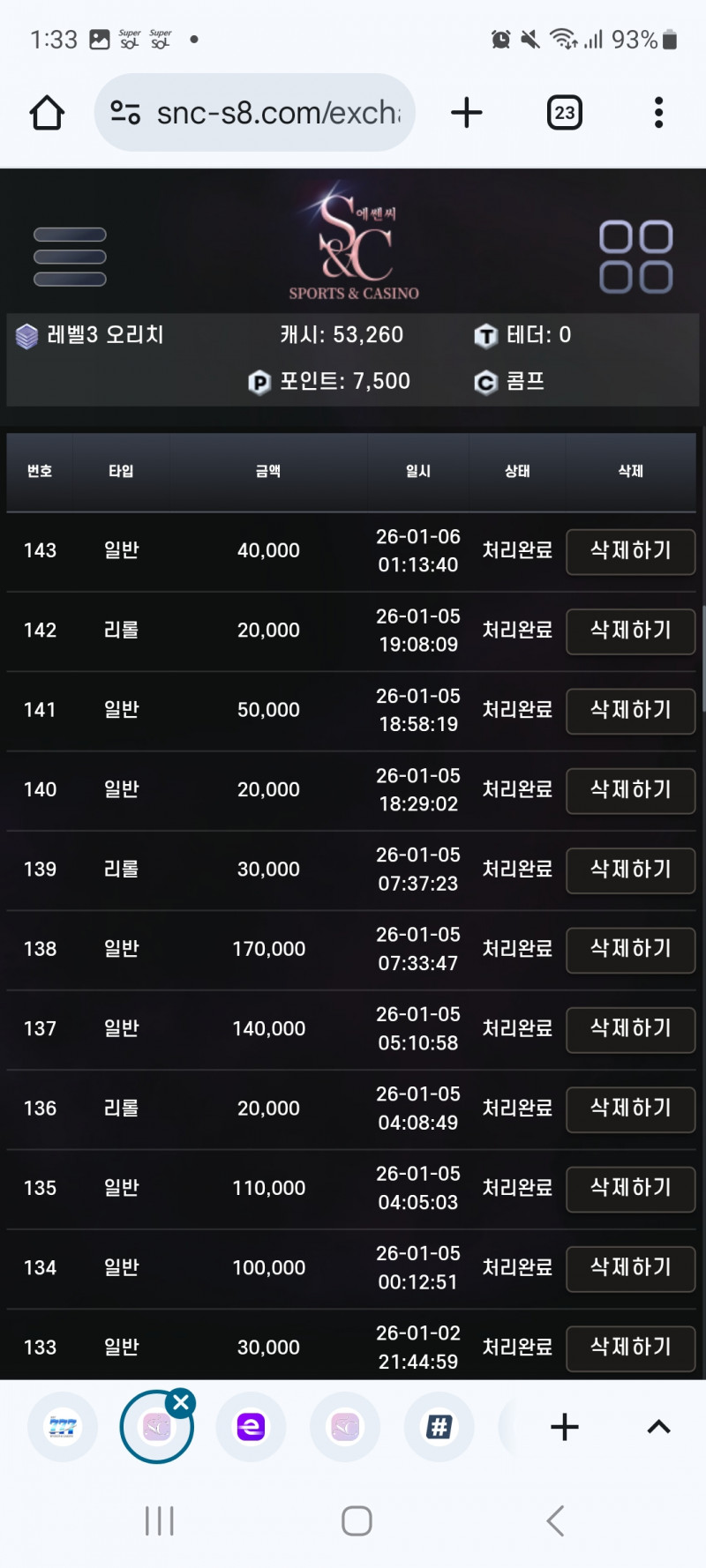Screen dimensions: 706x1568
Task: Go back with system navigation
Action: click(x=555, y=1520)
